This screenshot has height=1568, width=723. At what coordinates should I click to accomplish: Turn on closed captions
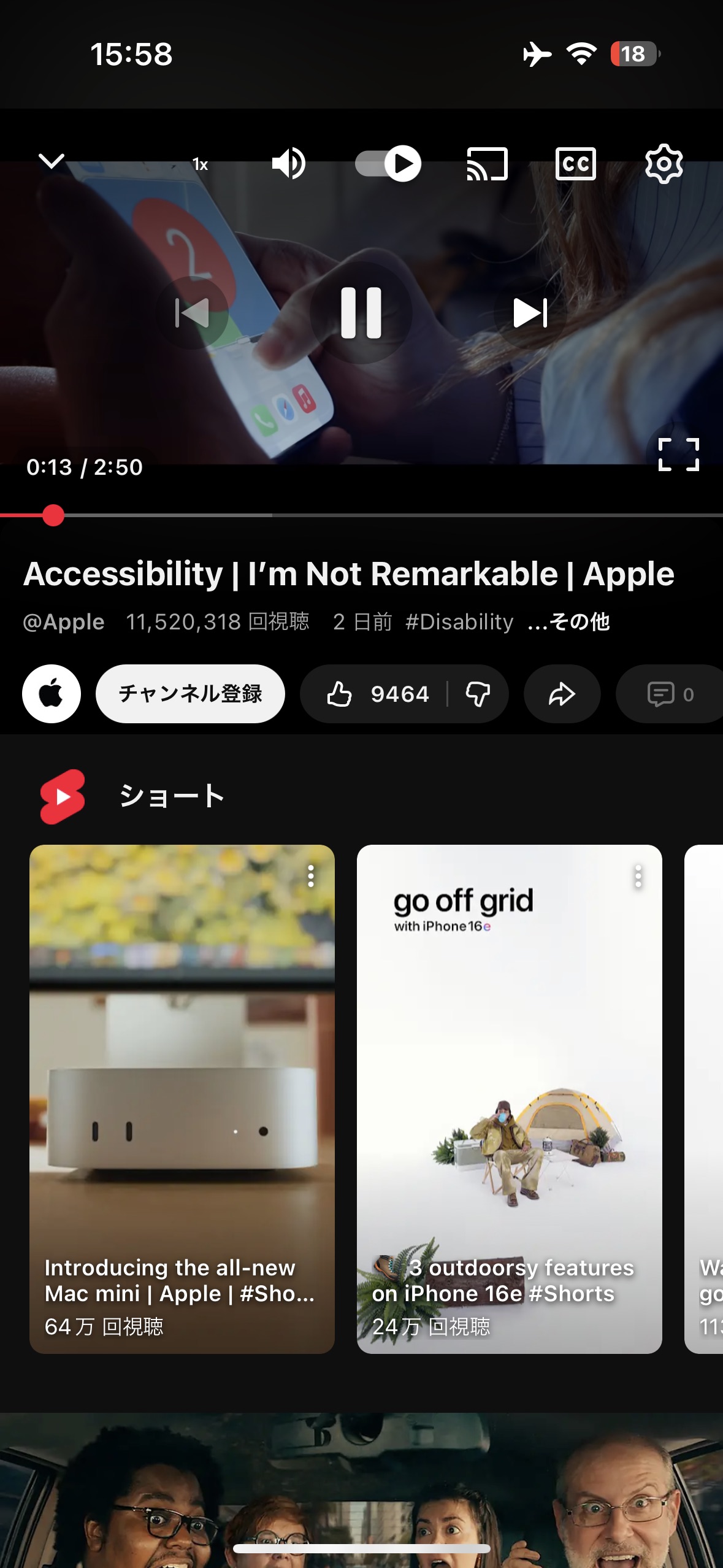[575, 164]
